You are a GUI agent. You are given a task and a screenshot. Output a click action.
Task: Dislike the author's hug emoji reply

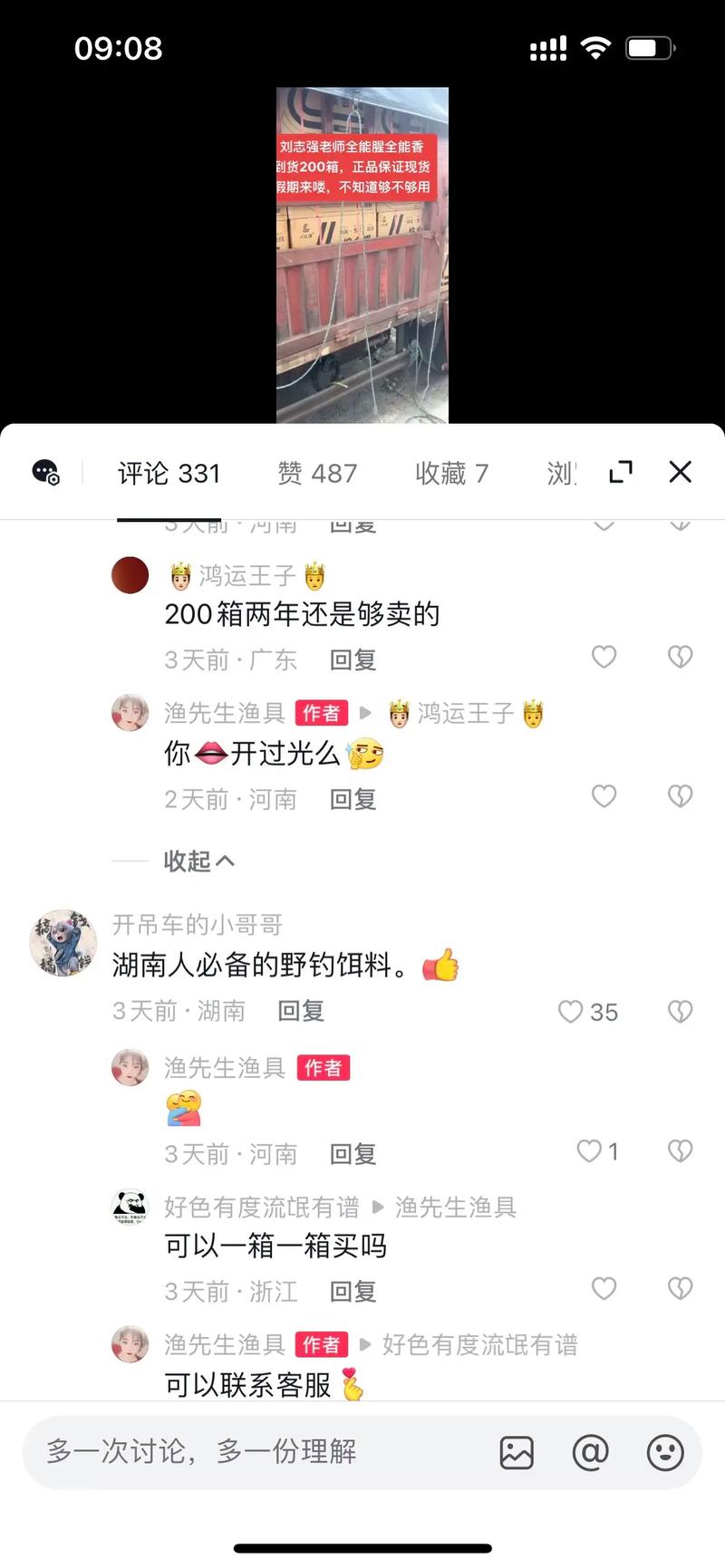pyautogui.click(x=678, y=1150)
